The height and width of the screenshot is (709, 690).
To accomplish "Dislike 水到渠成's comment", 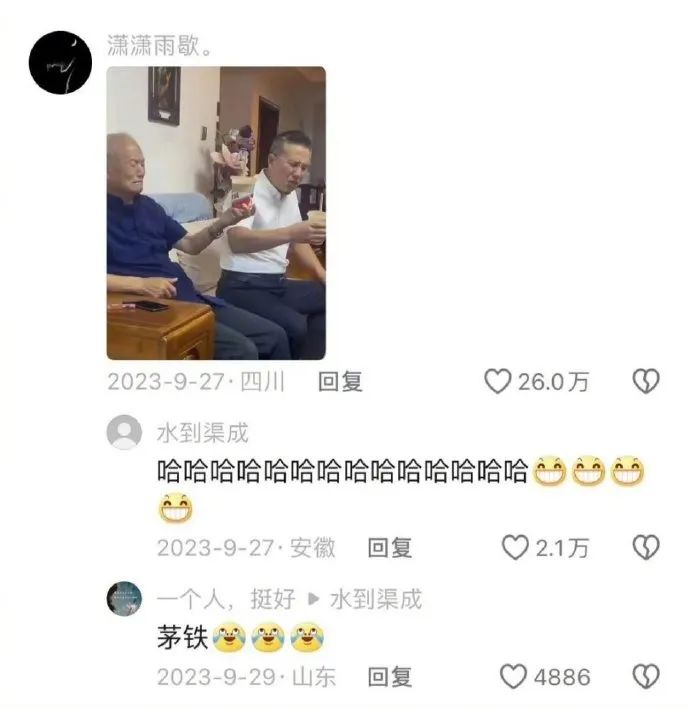I will 647,547.
